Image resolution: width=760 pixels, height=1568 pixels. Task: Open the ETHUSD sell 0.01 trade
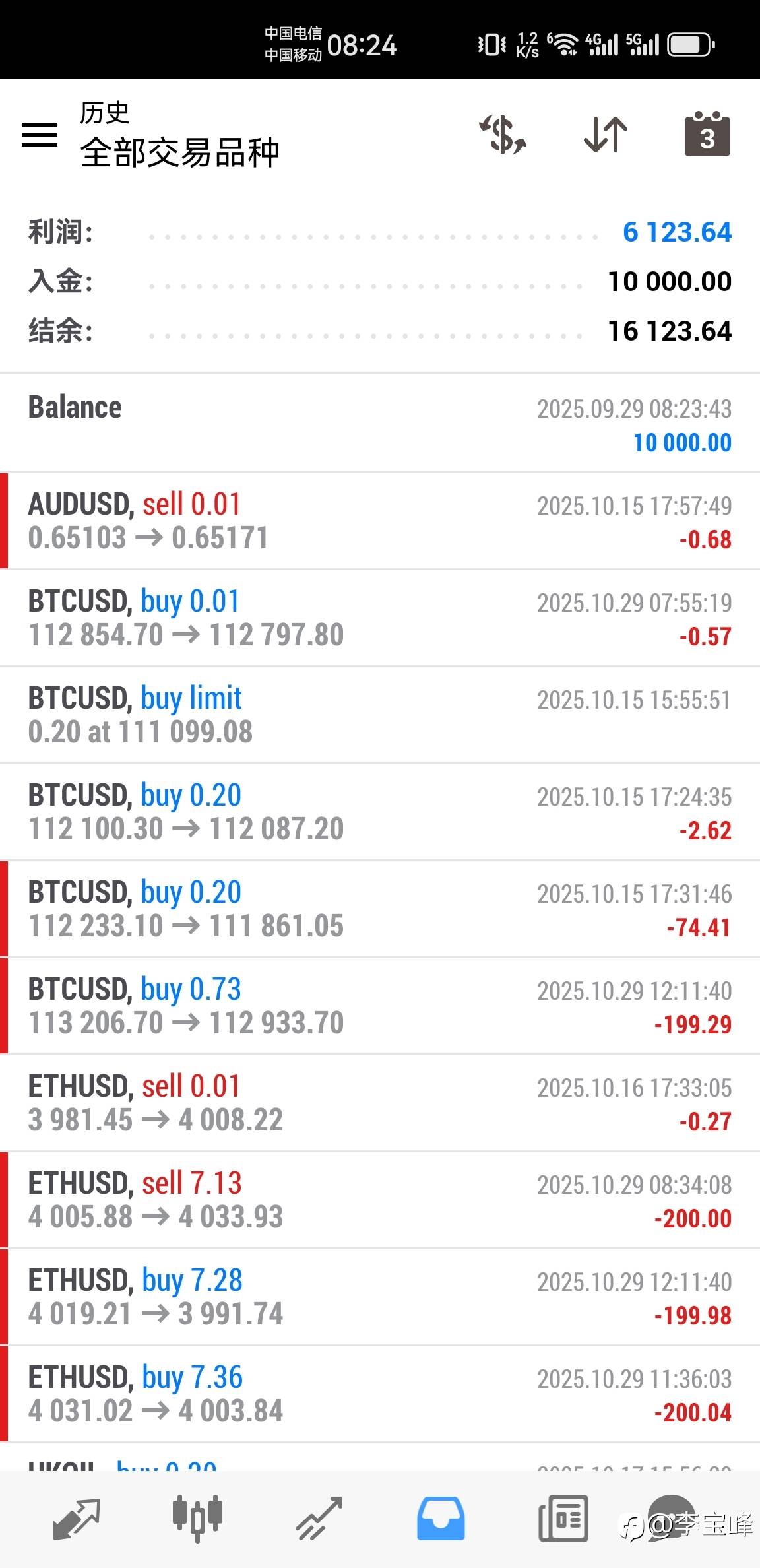tap(380, 1103)
